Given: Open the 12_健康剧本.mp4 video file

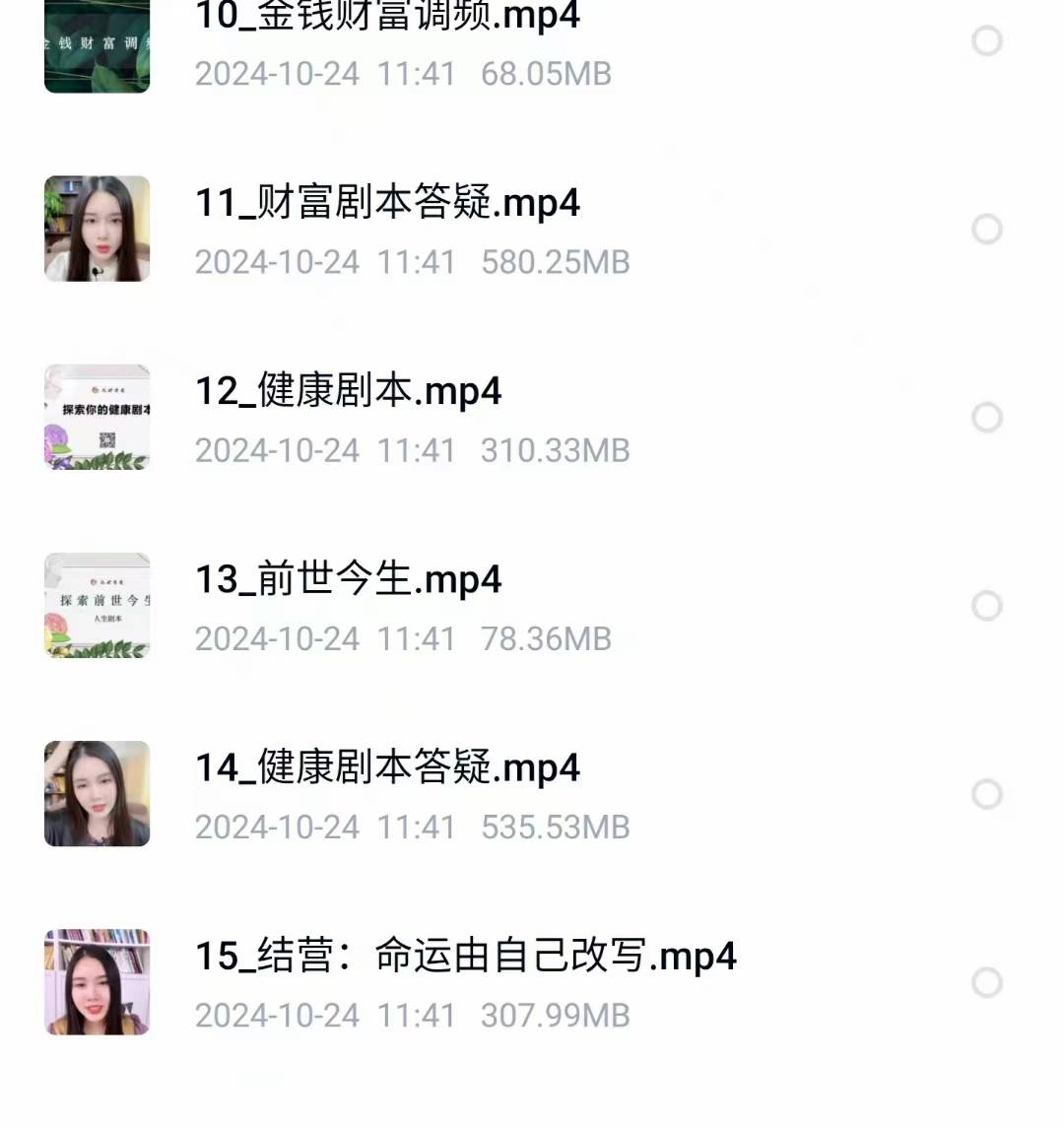Looking at the screenshot, I should click(348, 392).
